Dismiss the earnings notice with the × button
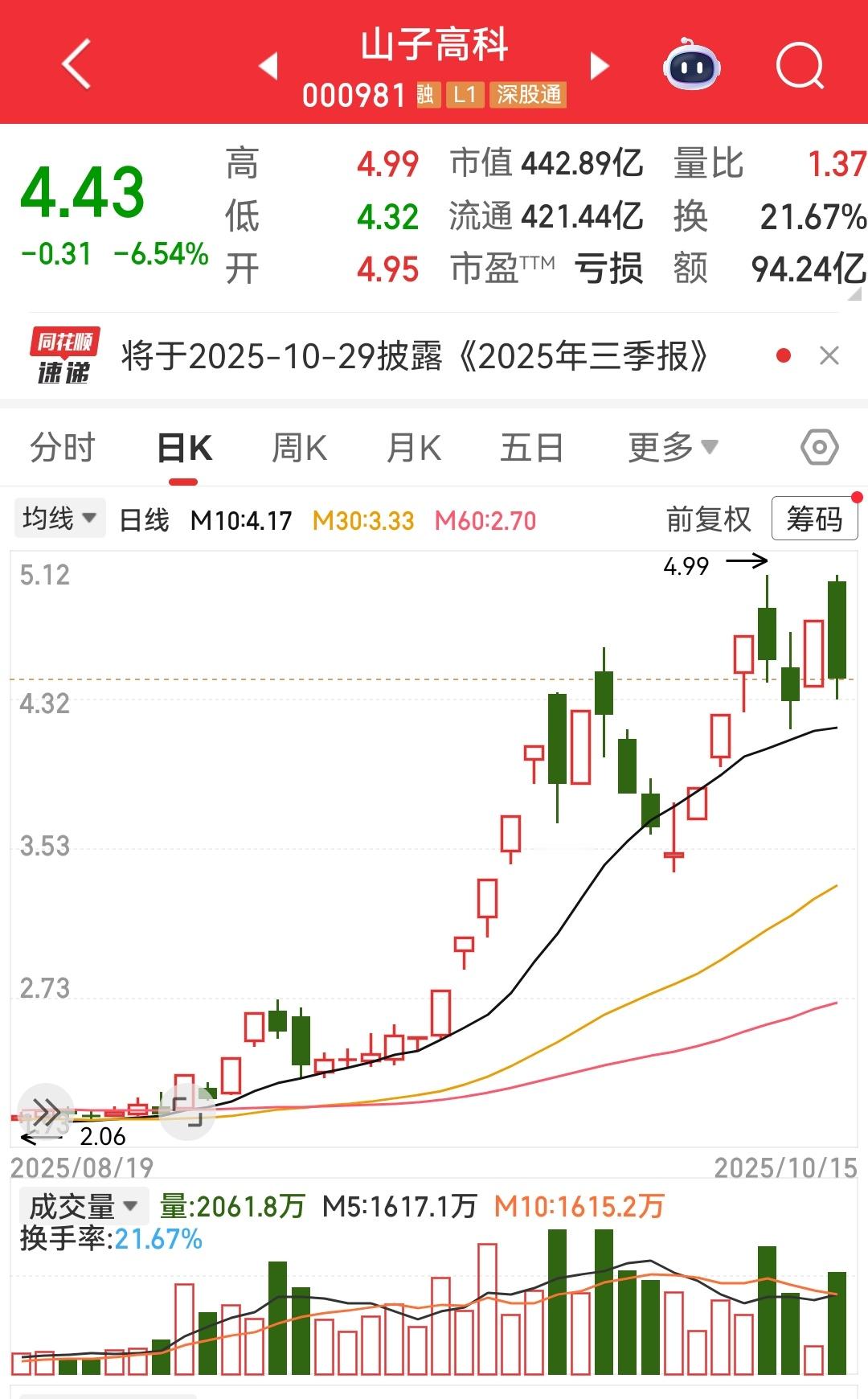 (x=829, y=354)
